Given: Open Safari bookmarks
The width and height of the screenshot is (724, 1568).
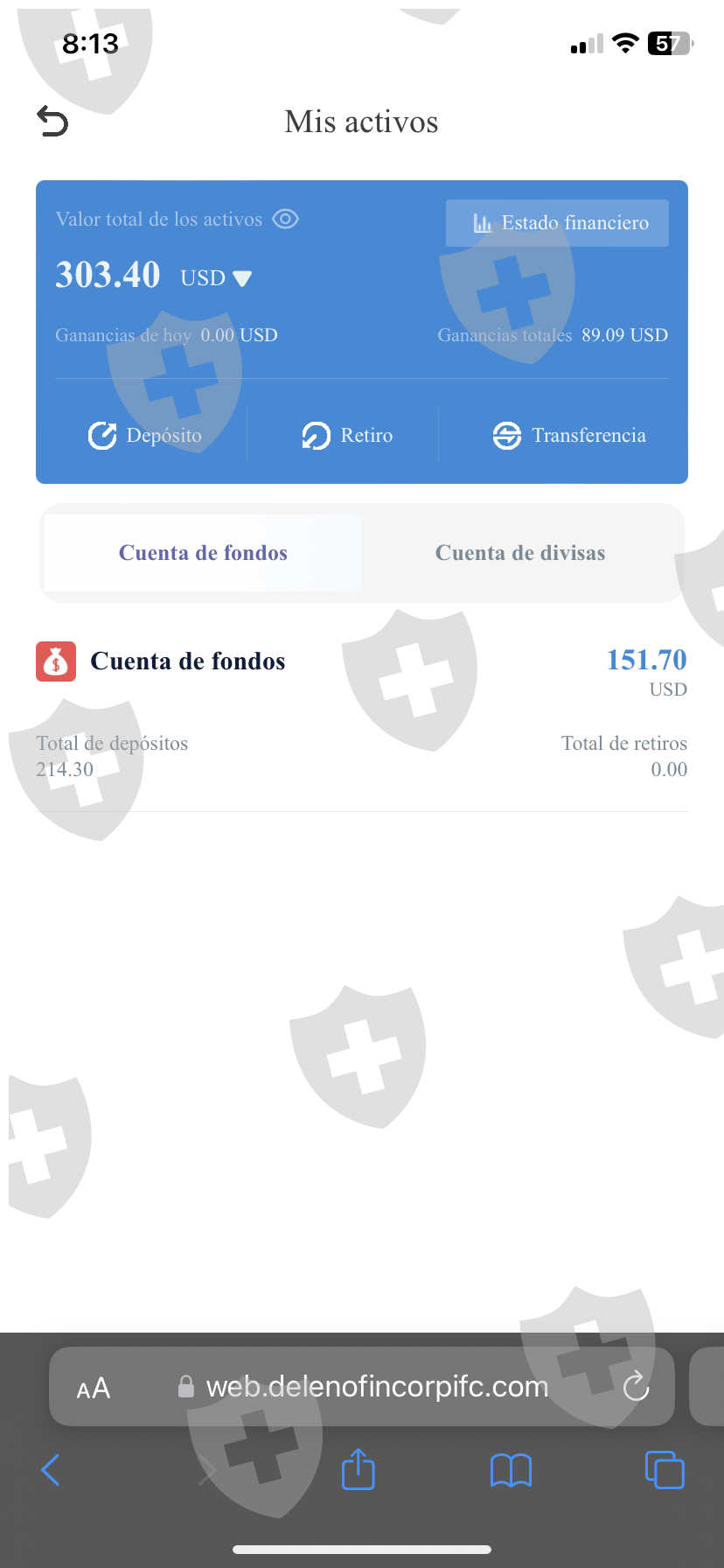Looking at the screenshot, I should pos(512,1470).
